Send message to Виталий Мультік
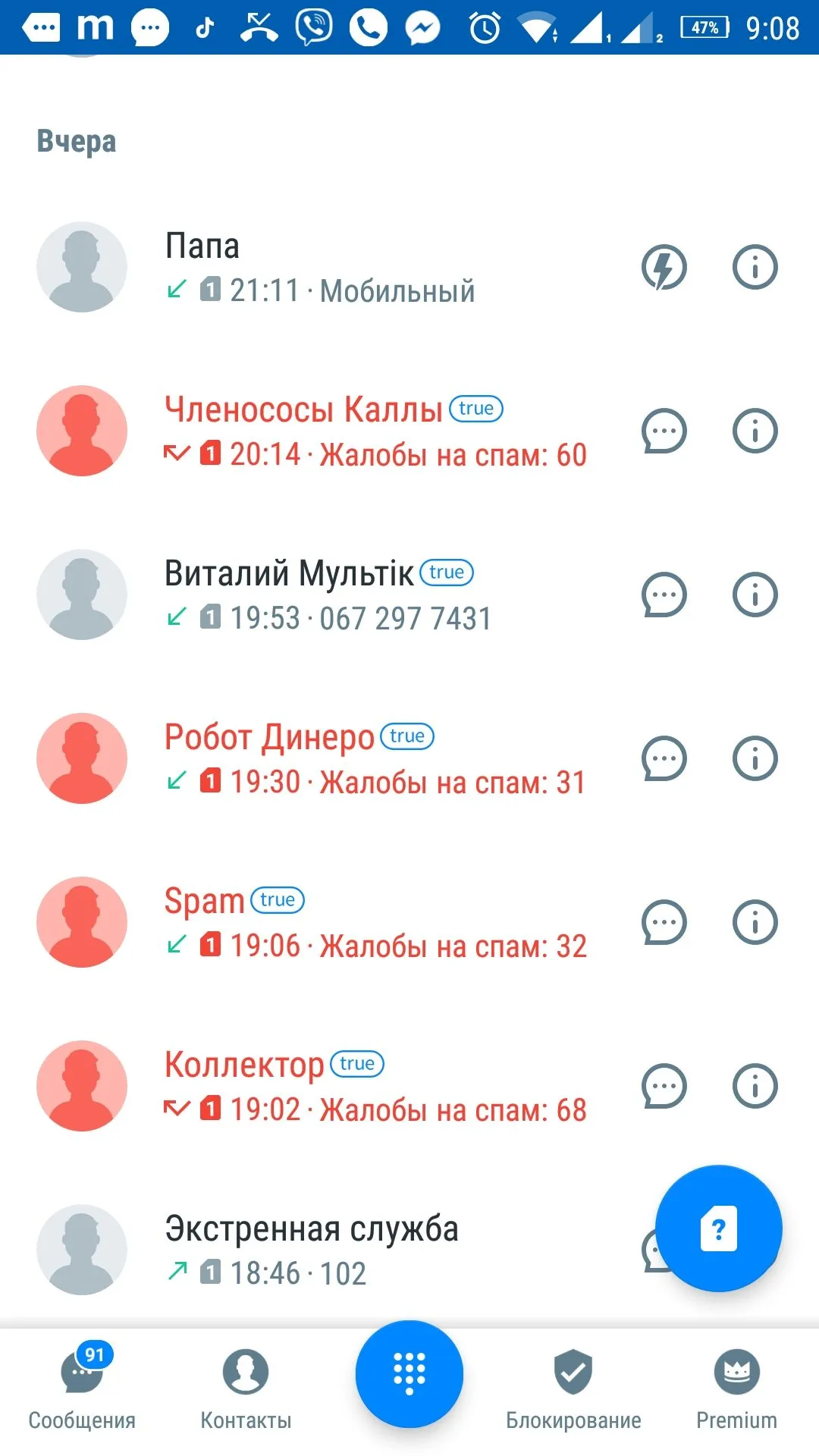 [664, 595]
